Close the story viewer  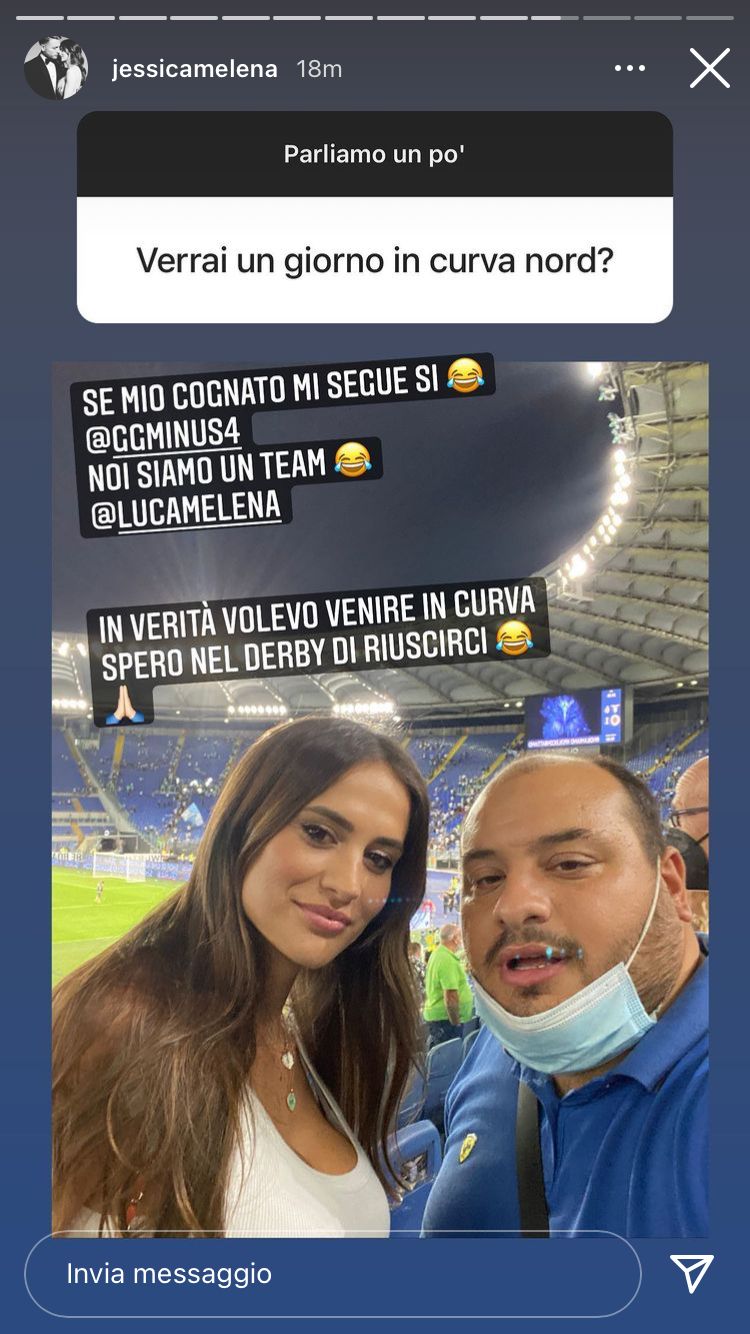pyautogui.click(x=710, y=68)
